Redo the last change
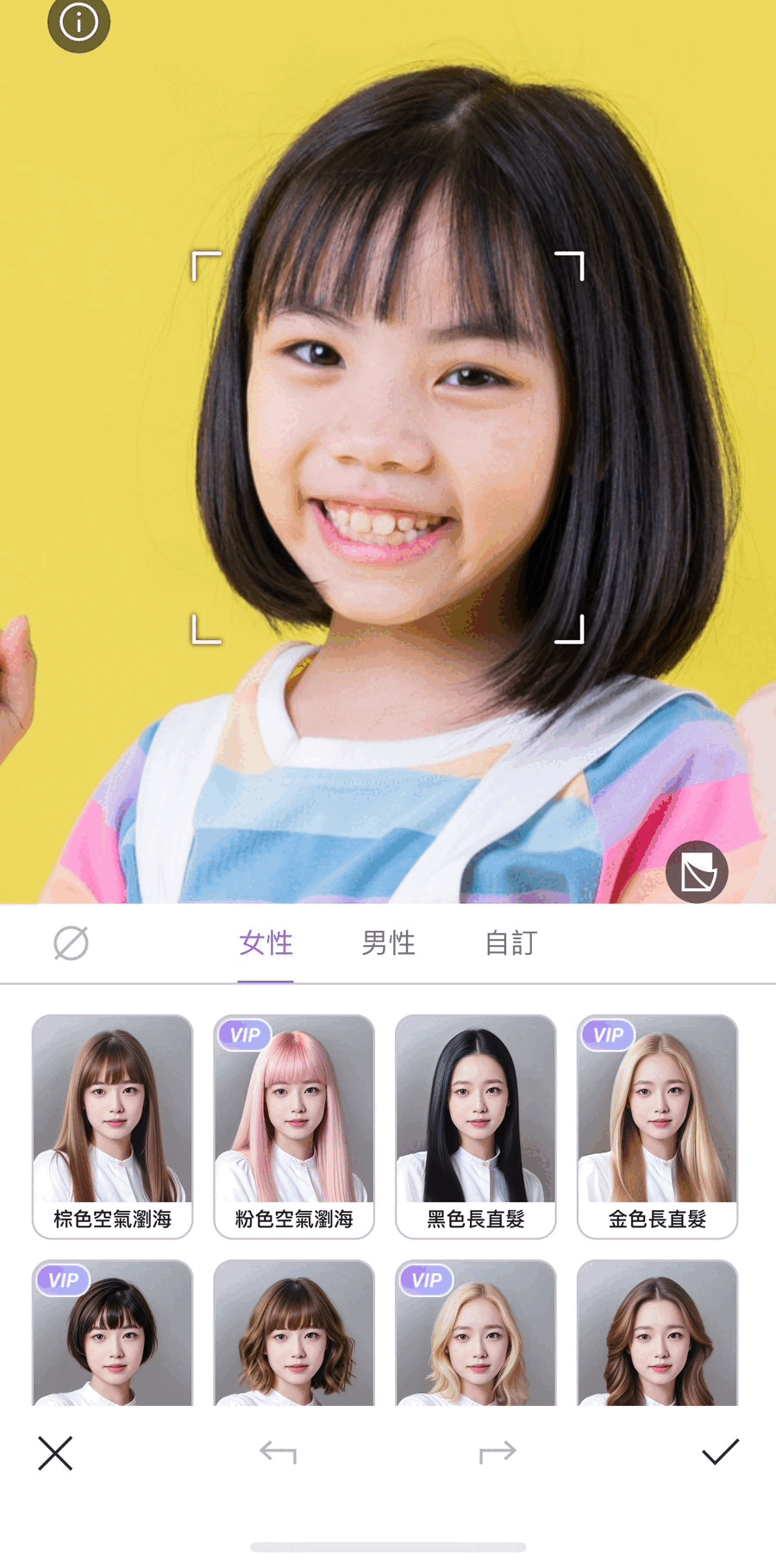Screen dimensions: 776x1568 coord(498,1453)
